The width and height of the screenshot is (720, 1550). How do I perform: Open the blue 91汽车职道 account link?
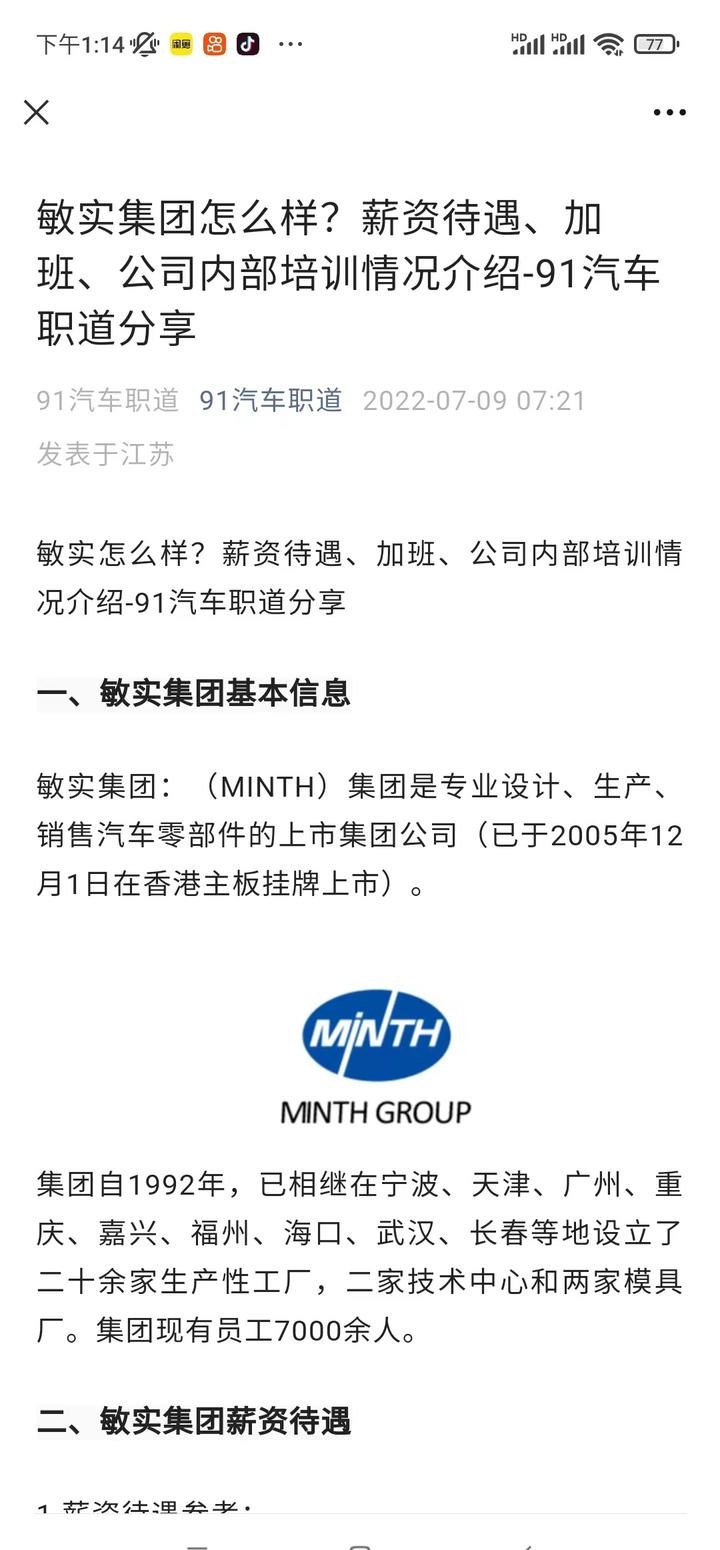point(271,401)
